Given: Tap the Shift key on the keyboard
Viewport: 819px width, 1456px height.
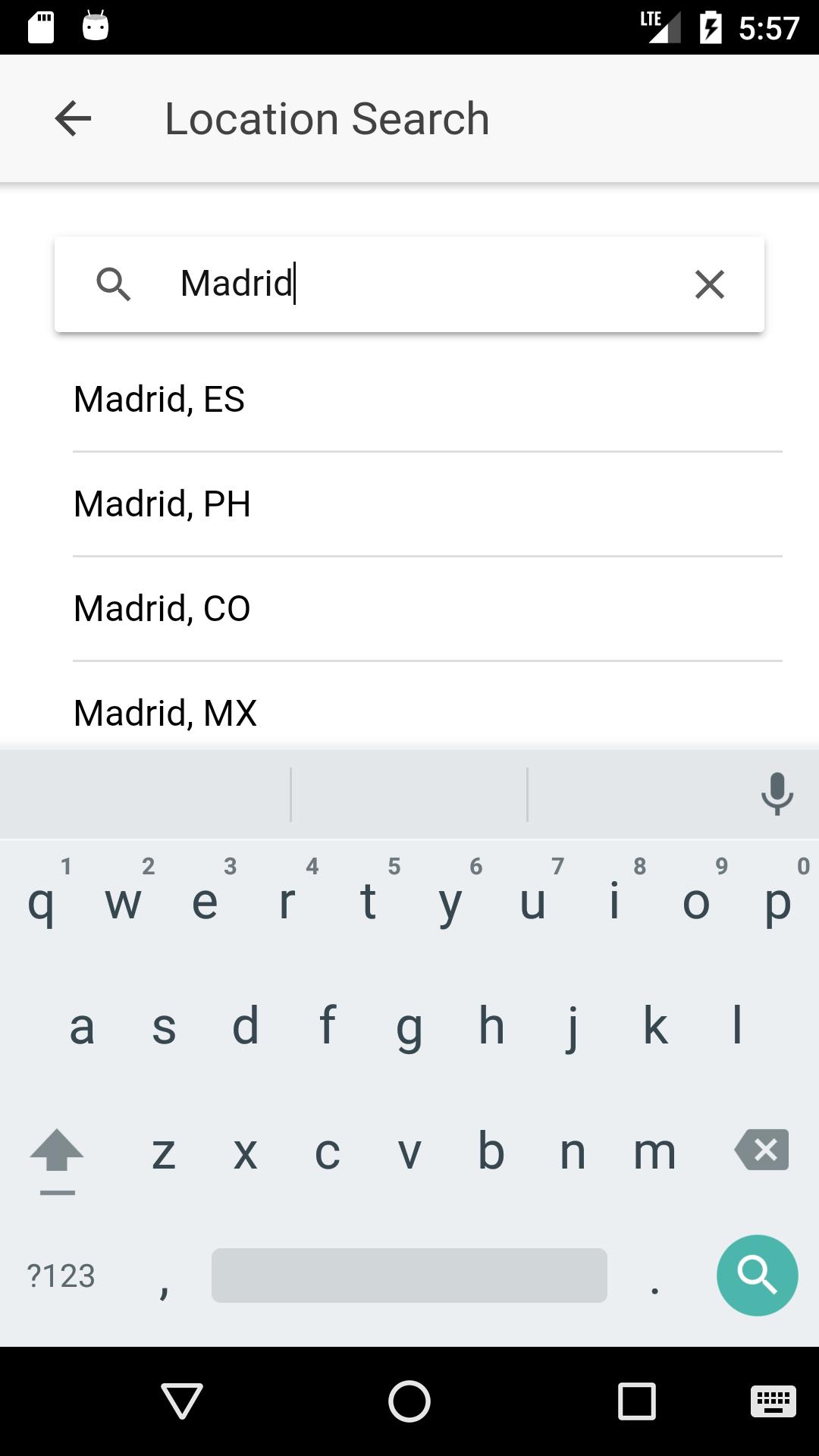Looking at the screenshot, I should 56,1151.
